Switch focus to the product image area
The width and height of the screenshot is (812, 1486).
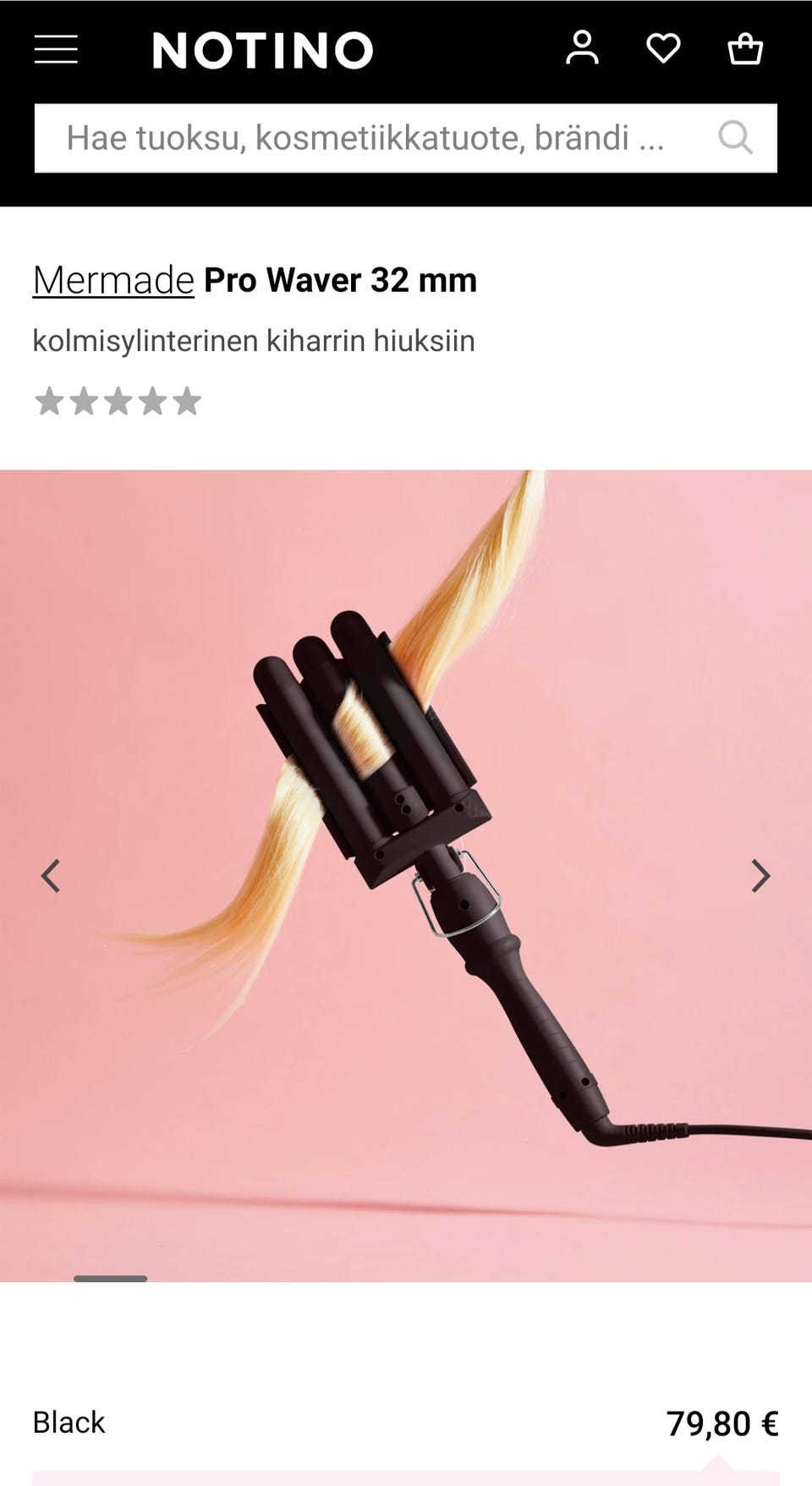point(406,872)
